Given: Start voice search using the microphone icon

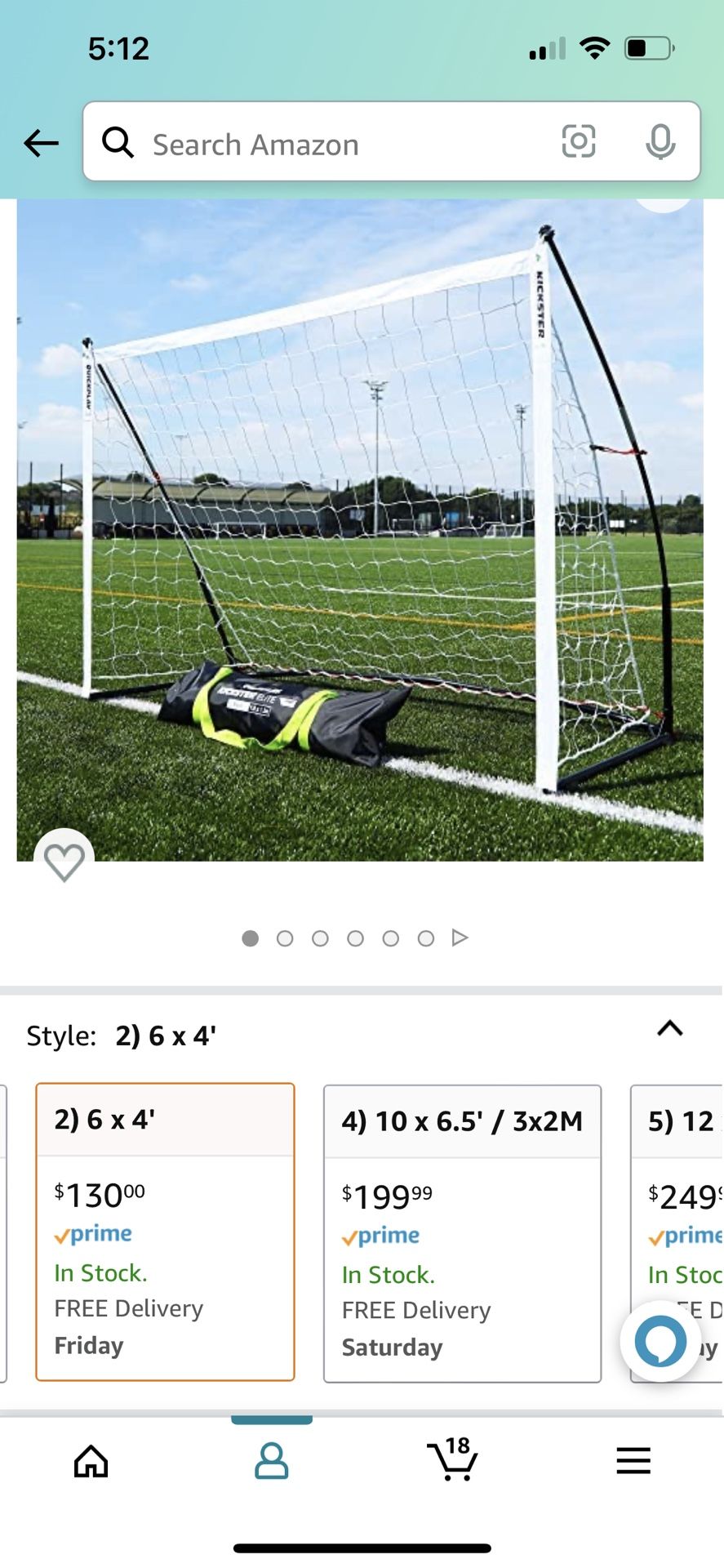Looking at the screenshot, I should click(660, 141).
